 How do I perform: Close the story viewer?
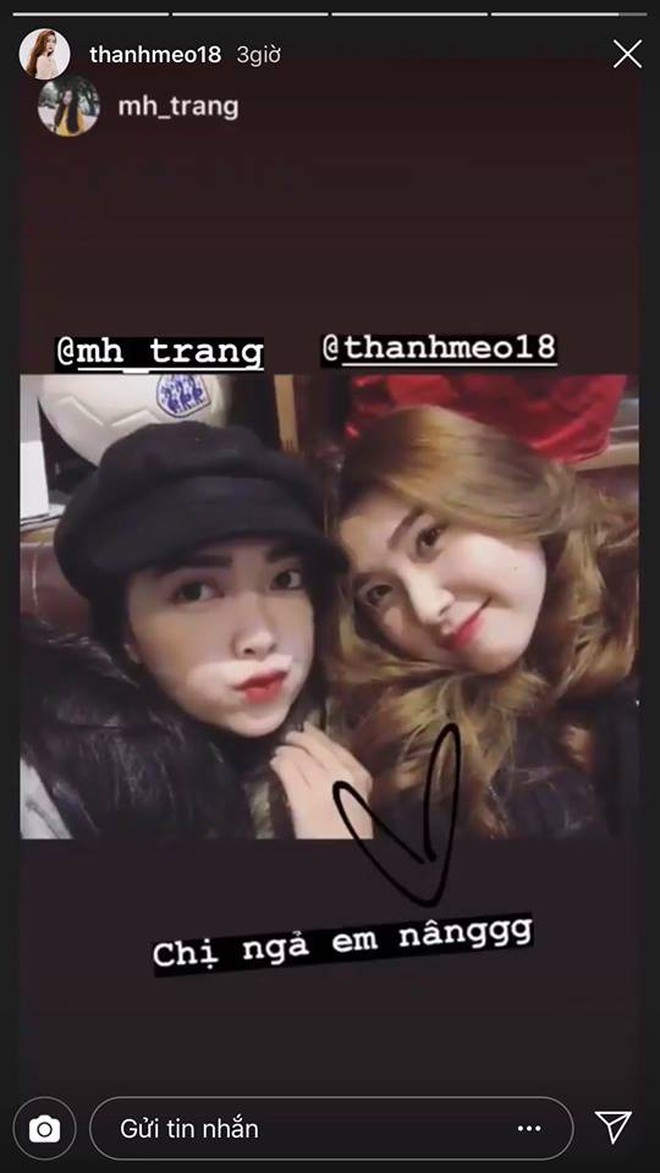coord(627,54)
